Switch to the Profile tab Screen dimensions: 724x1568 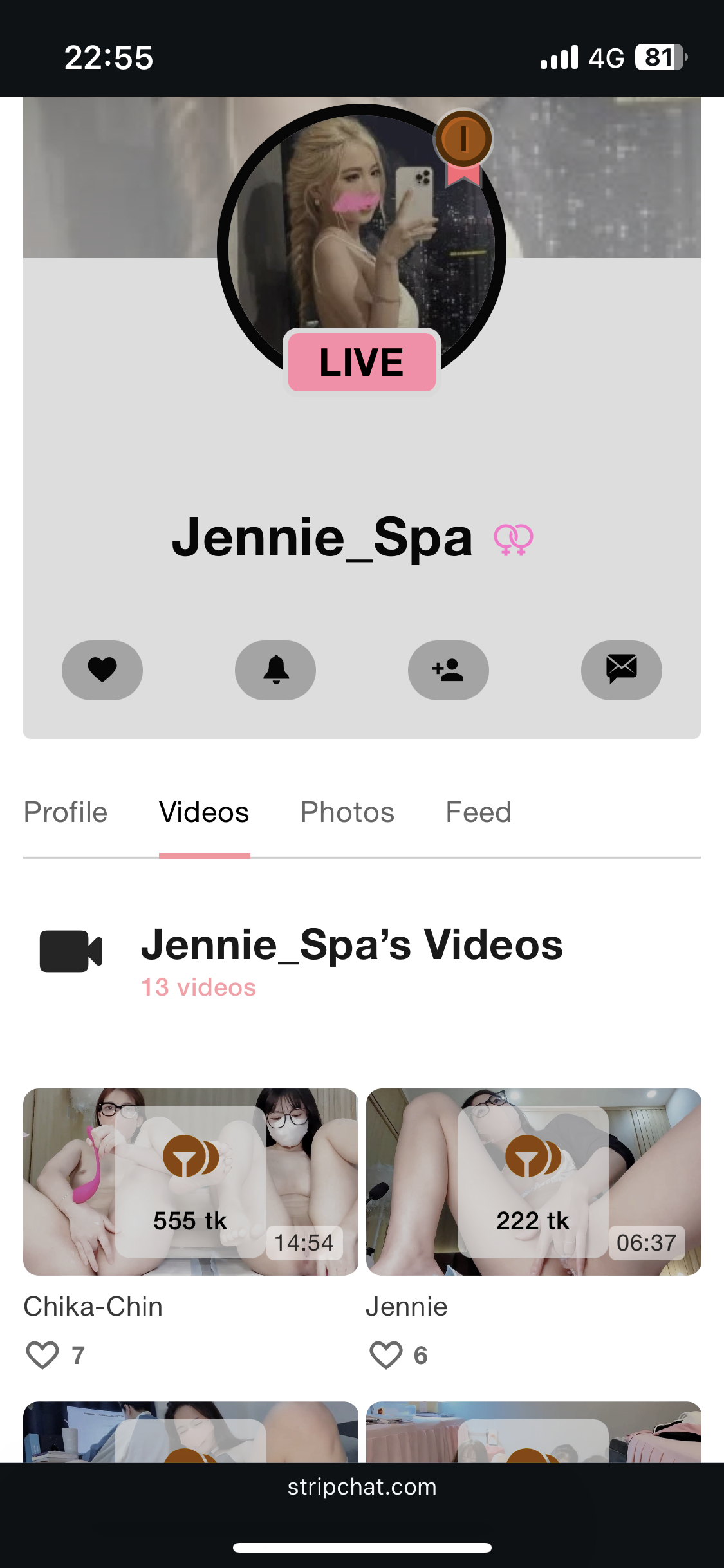[66, 812]
